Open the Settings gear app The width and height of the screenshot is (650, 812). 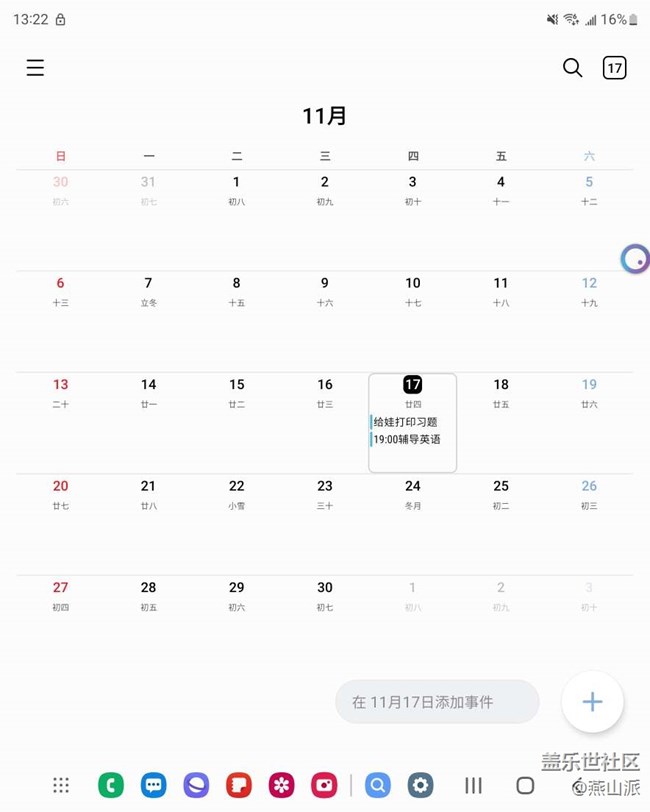420,786
